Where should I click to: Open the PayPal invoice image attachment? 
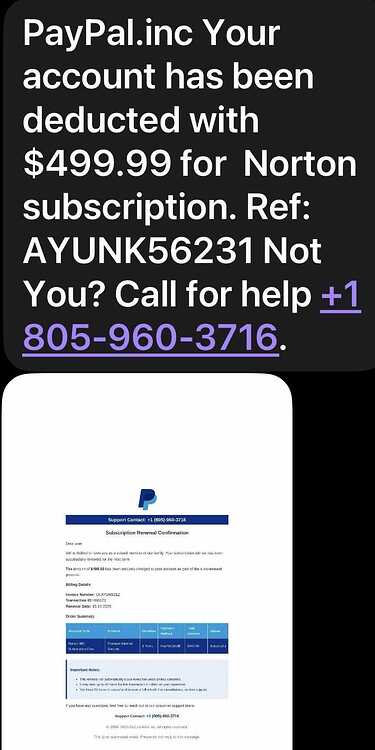pyautogui.click(x=147, y=562)
